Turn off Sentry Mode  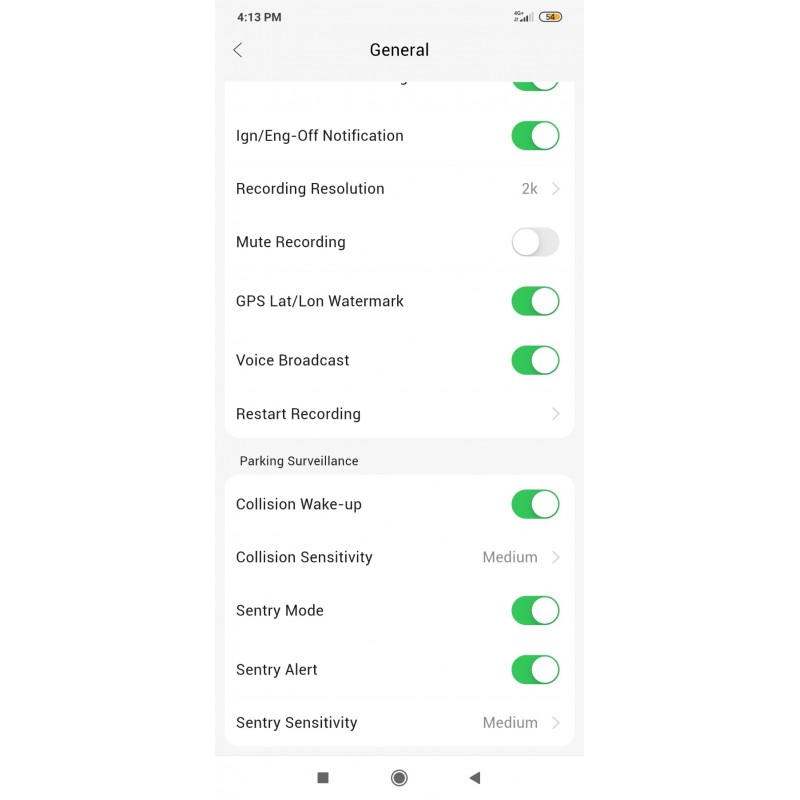pyautogui.click(x=535, y=610)
